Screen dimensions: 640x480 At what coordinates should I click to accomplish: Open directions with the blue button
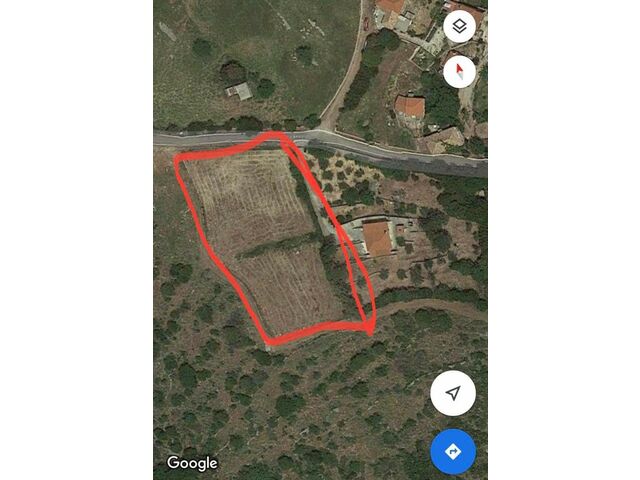(453, 452)
